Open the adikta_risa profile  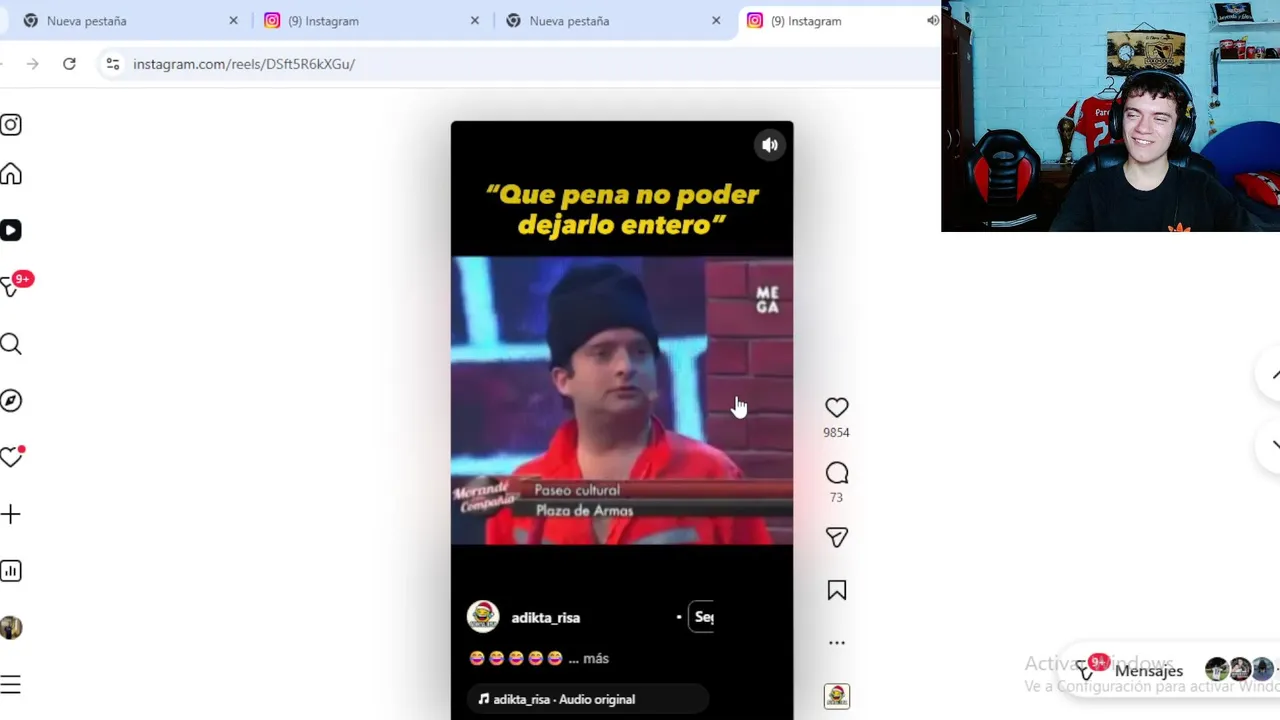pos(545,618)
